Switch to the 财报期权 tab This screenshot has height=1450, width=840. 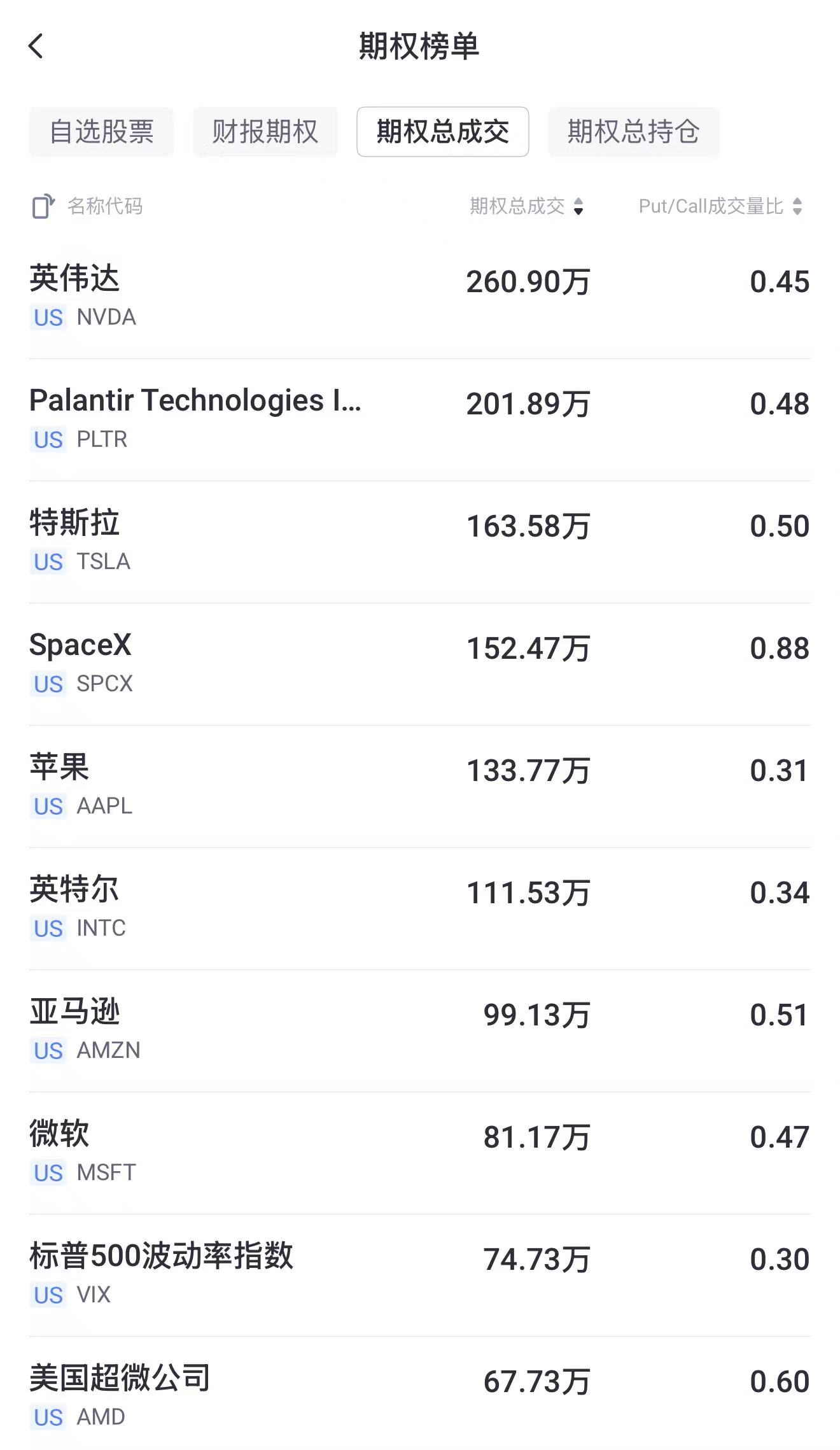click(x=265, y=132)
